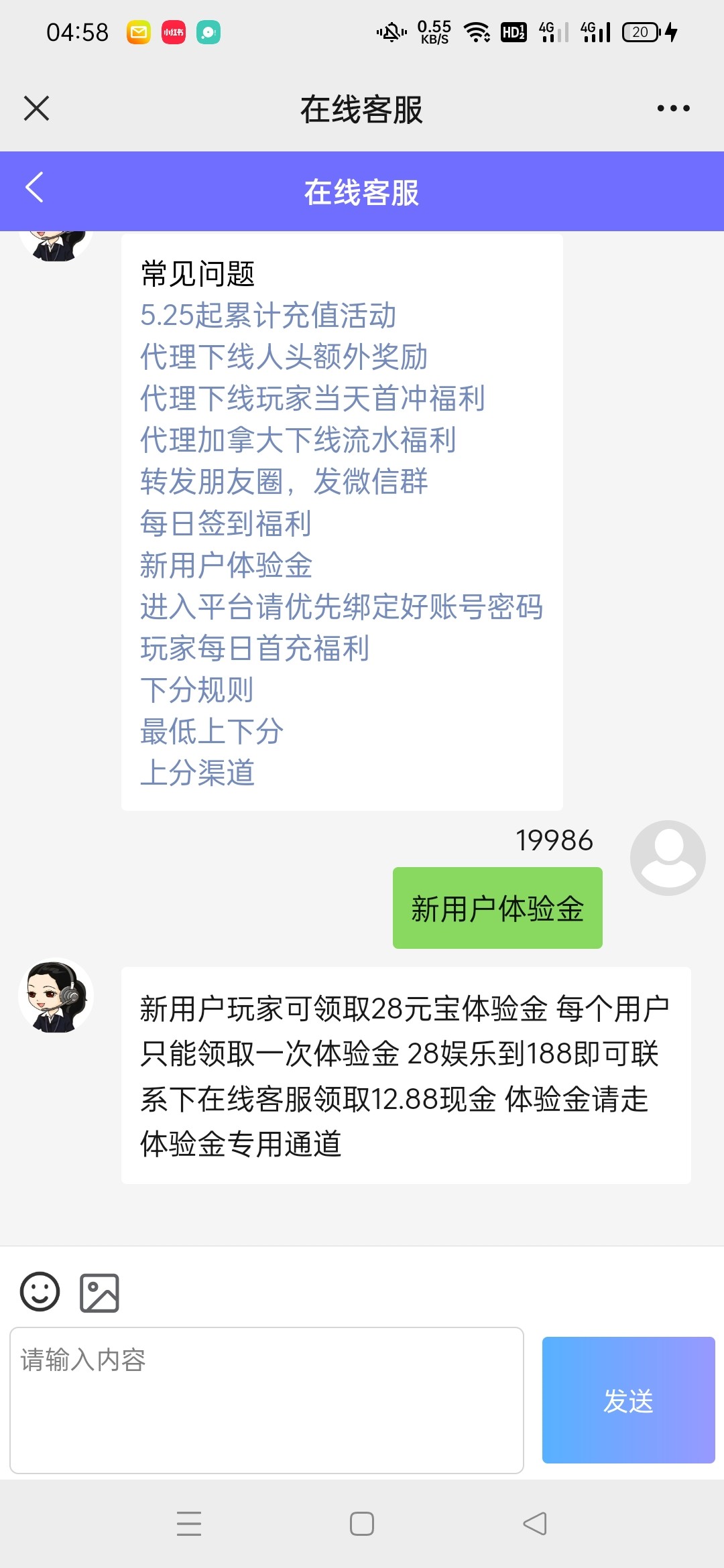Close the 在线客服 webview page
This screenshot has height=1568, width=724.
point(36,108)
